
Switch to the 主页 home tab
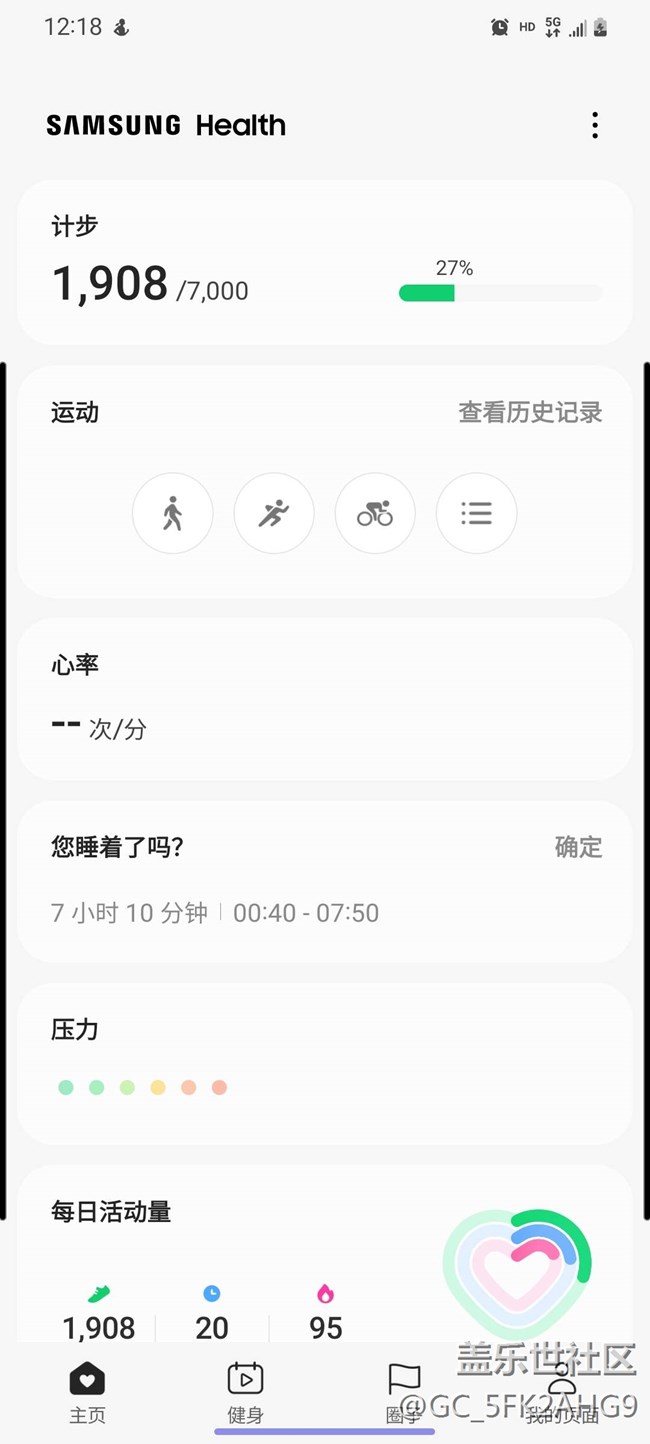click(x=87, y=1392)
